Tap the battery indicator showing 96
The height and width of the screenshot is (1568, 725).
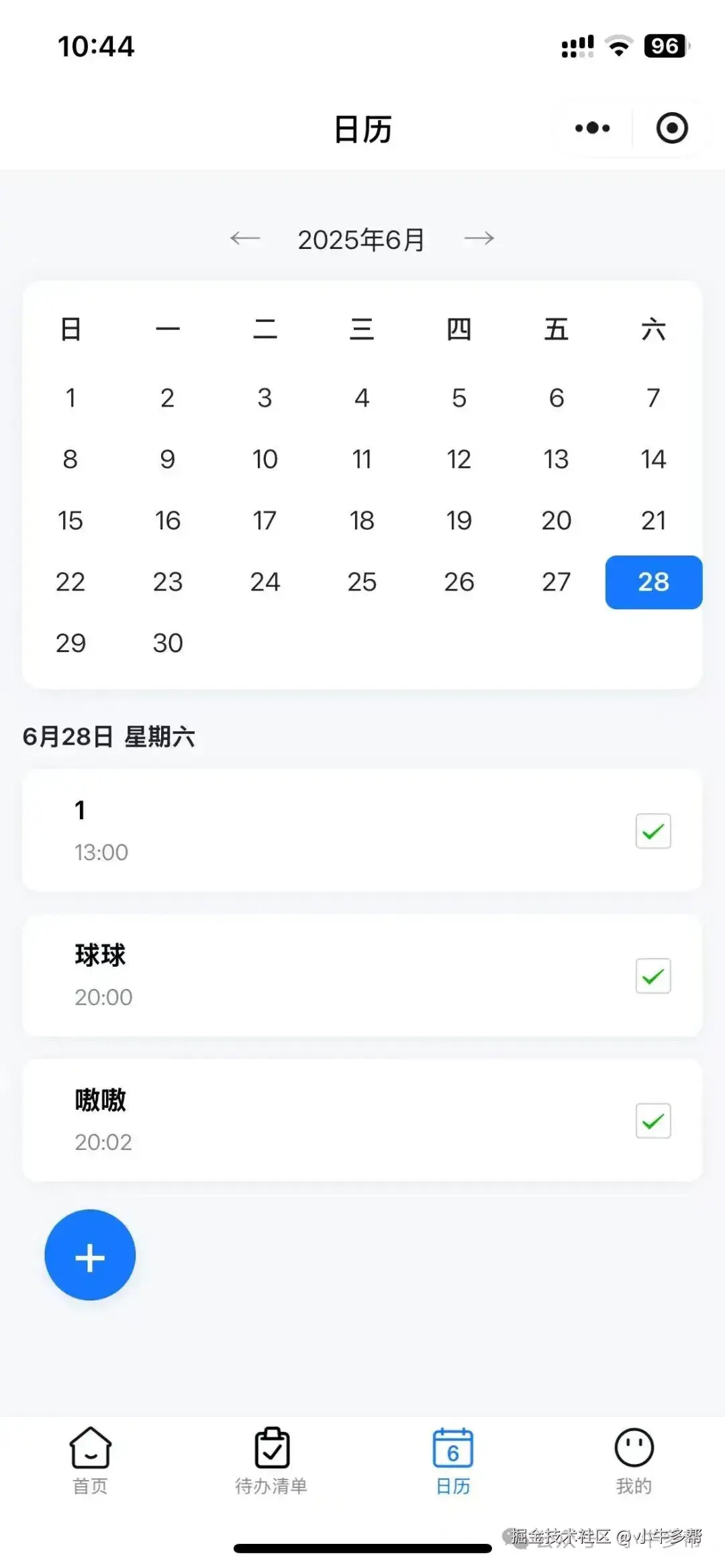click(665, 44)
